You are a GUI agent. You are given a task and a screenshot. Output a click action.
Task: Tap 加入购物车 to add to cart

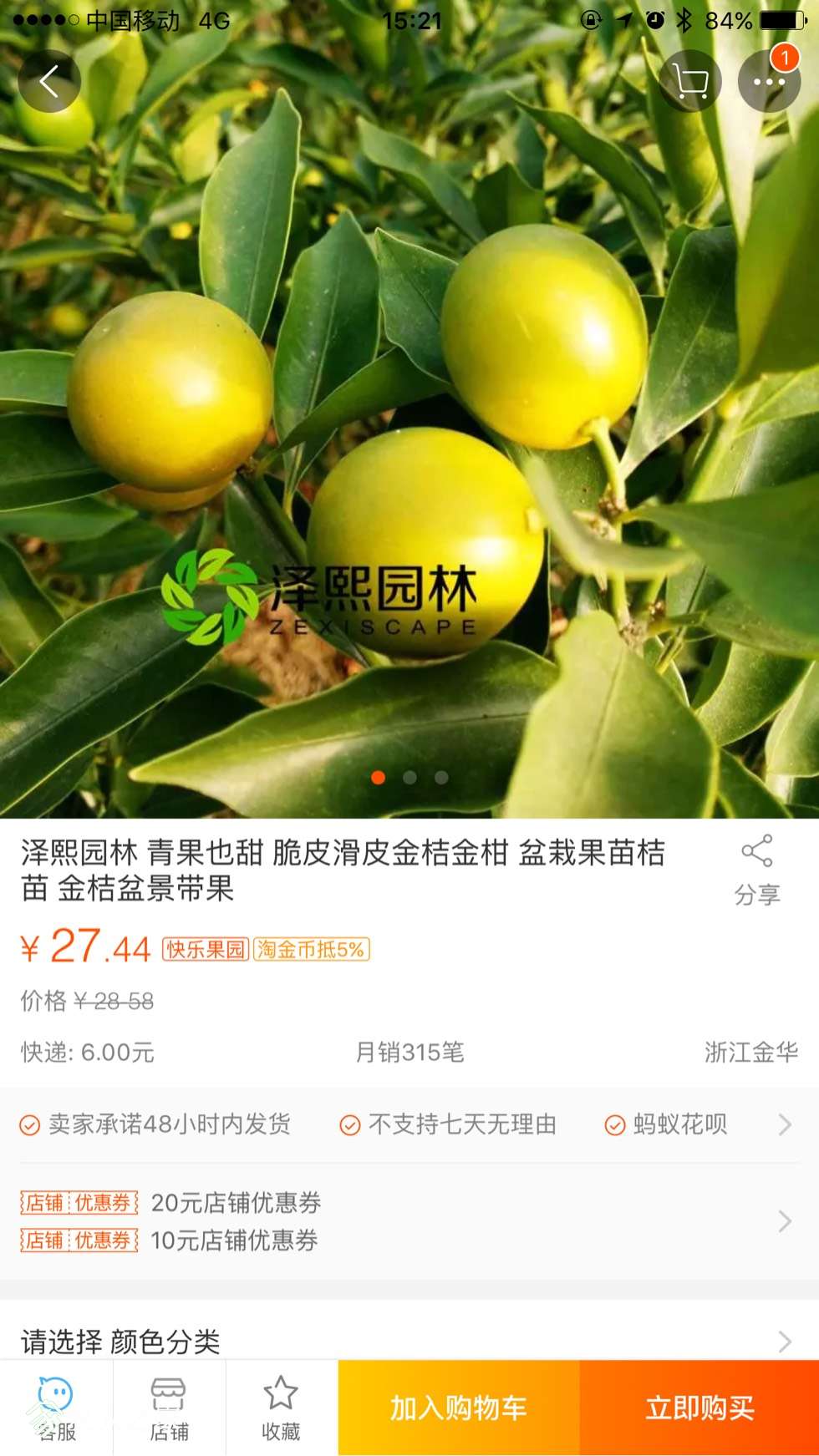pyautogui.click(x=458, y=1408)
